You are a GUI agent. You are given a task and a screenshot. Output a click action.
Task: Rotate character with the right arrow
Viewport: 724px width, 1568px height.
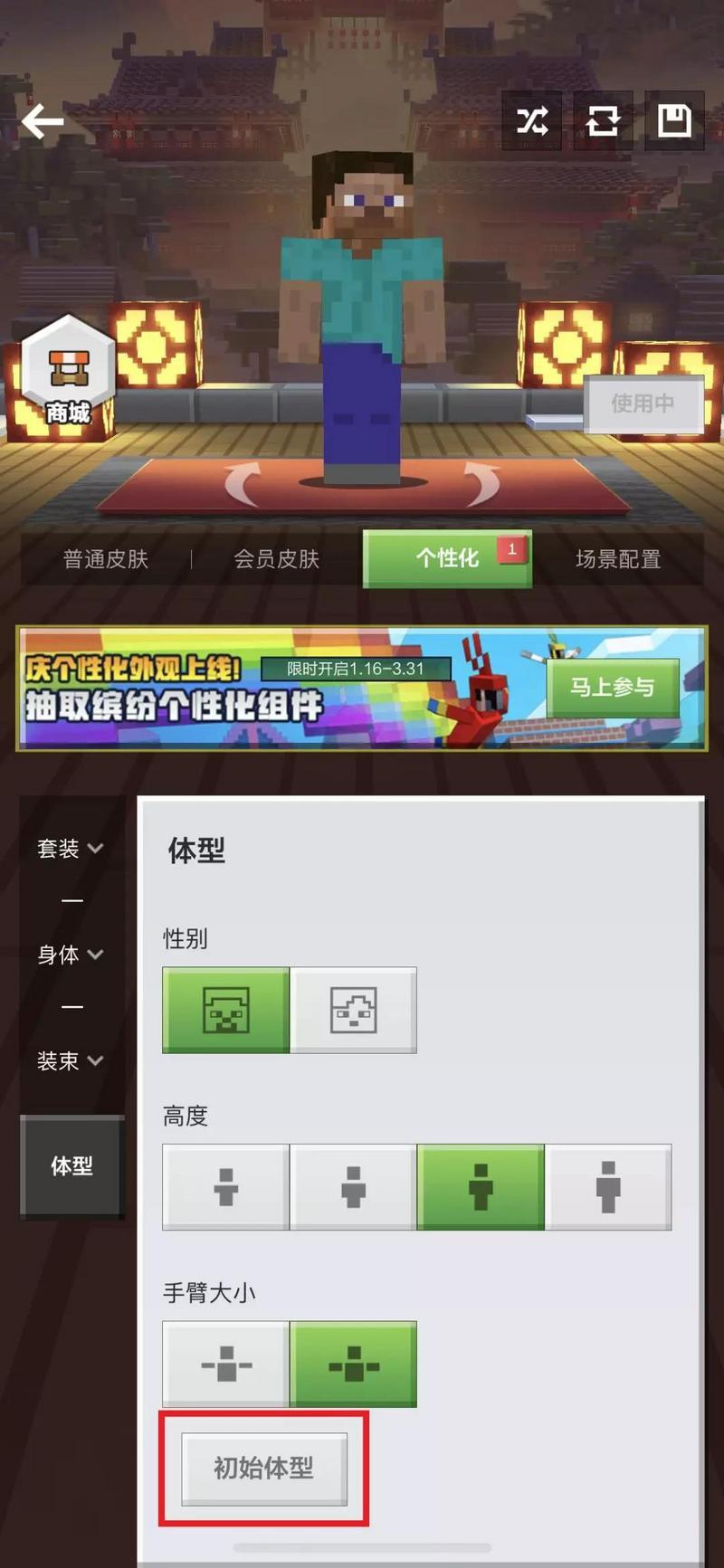[x=481, y=484]
